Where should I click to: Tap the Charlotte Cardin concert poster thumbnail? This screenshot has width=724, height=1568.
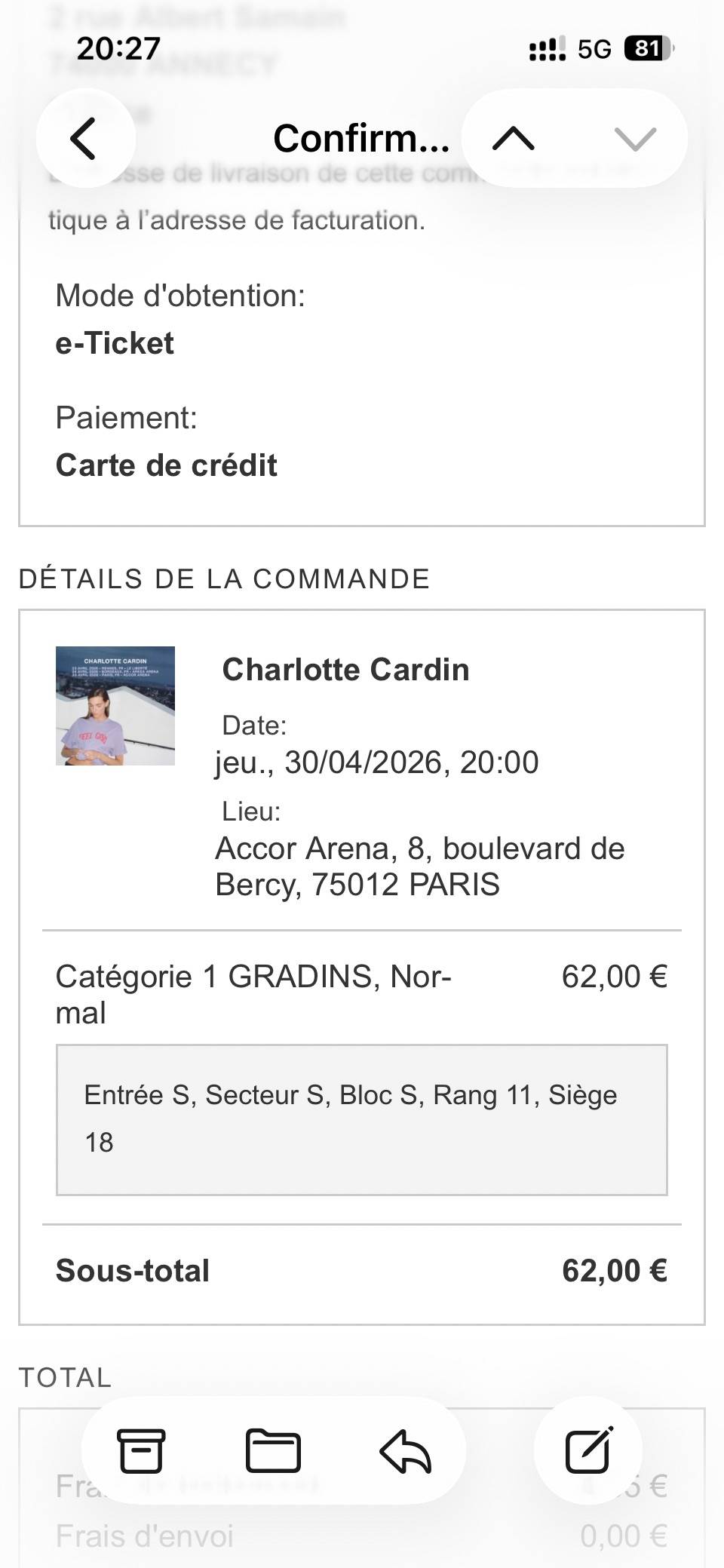115,705
